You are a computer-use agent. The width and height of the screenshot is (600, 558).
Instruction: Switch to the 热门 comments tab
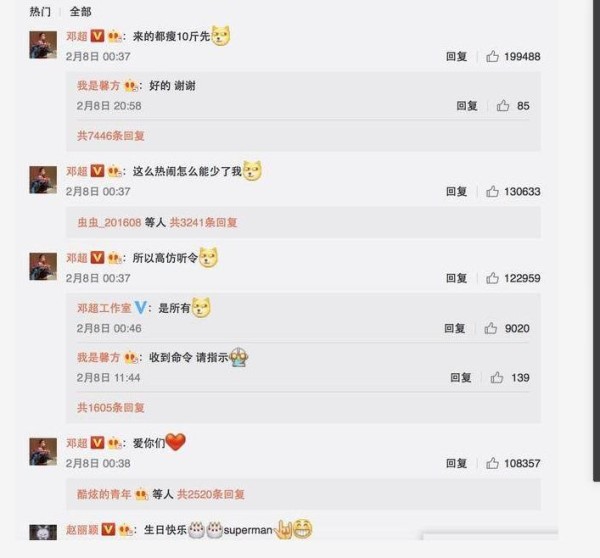pyautogui.click(x=40, y=11)
